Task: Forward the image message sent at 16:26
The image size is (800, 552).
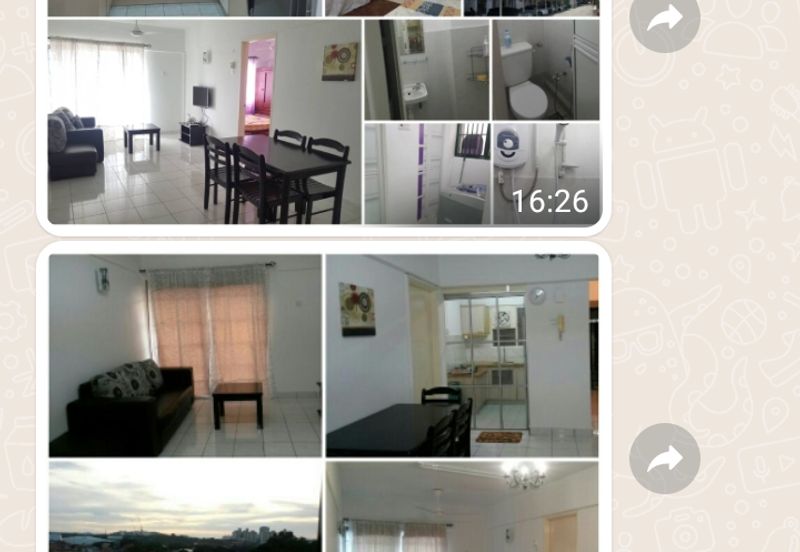Action: (664, 18)
